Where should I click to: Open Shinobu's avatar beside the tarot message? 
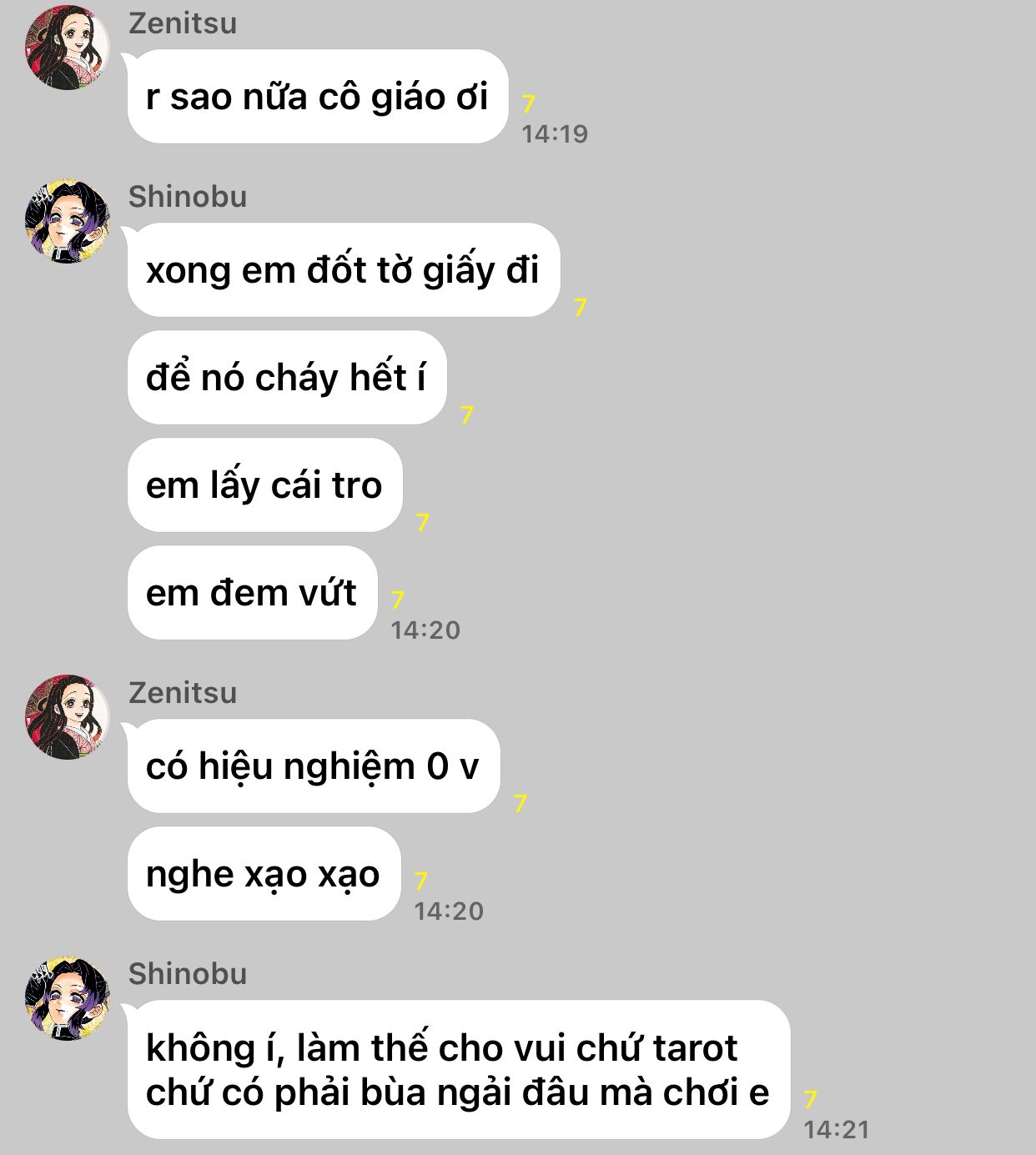68,998
